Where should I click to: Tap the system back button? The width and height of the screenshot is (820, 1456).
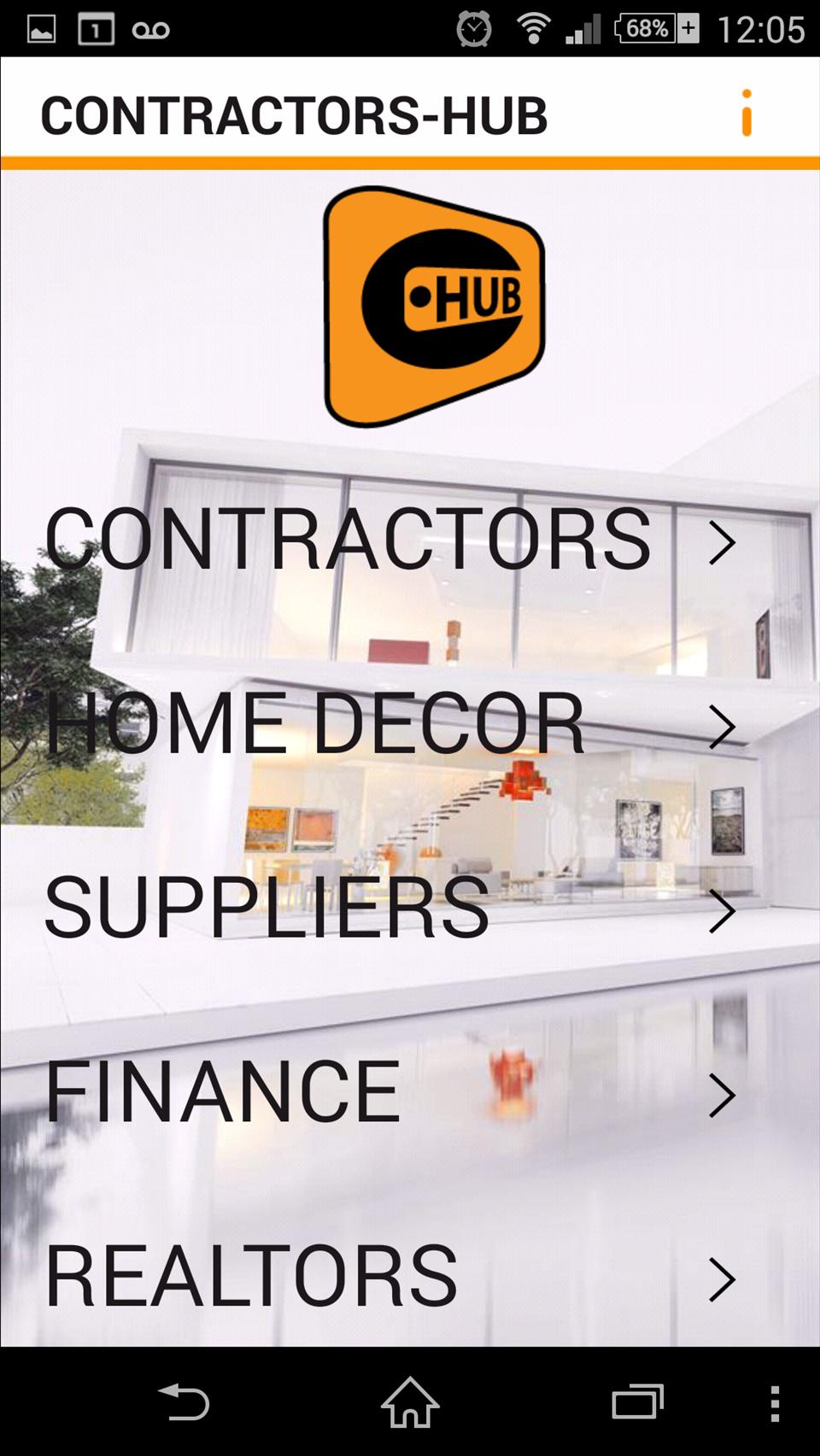point(184,1402)
